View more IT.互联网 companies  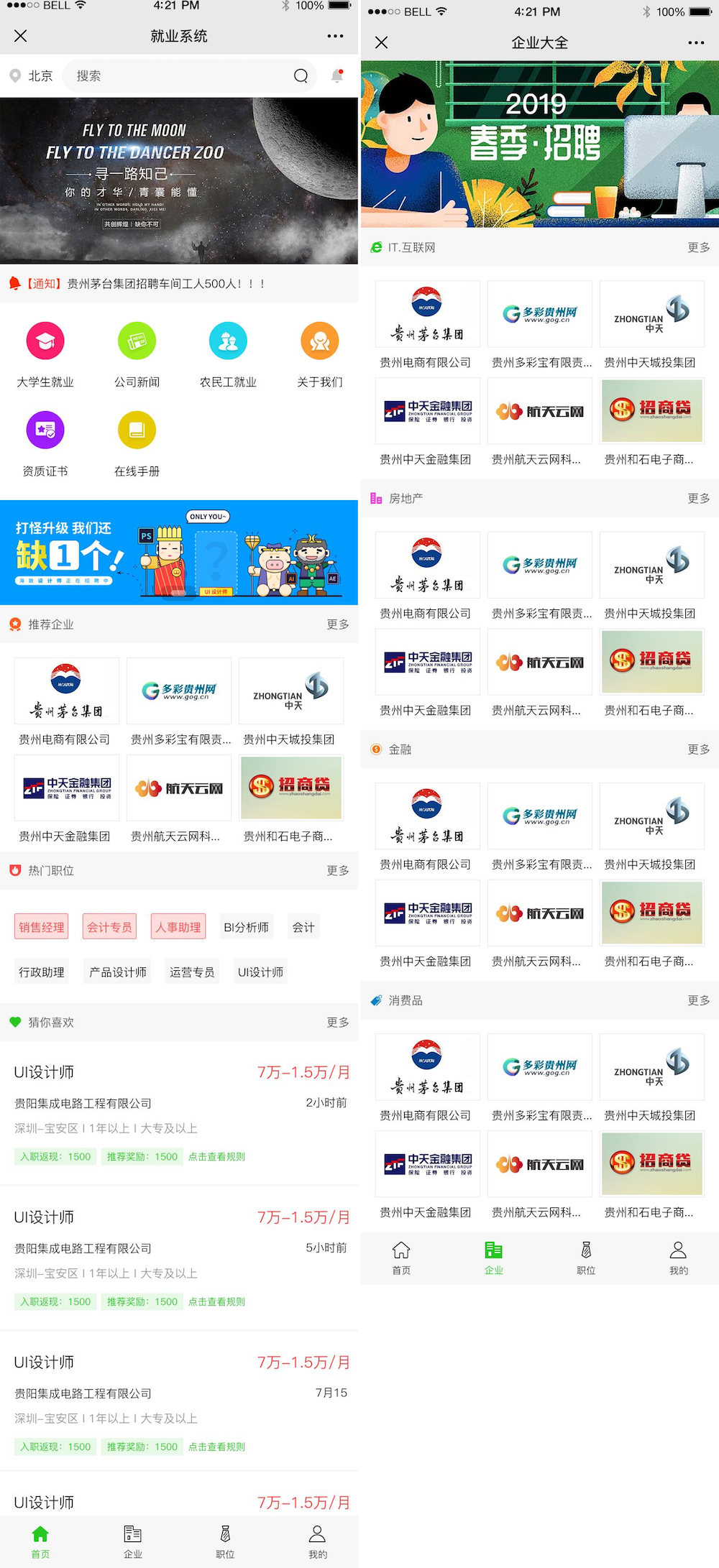pyautogui.click(x=698, y=247)
